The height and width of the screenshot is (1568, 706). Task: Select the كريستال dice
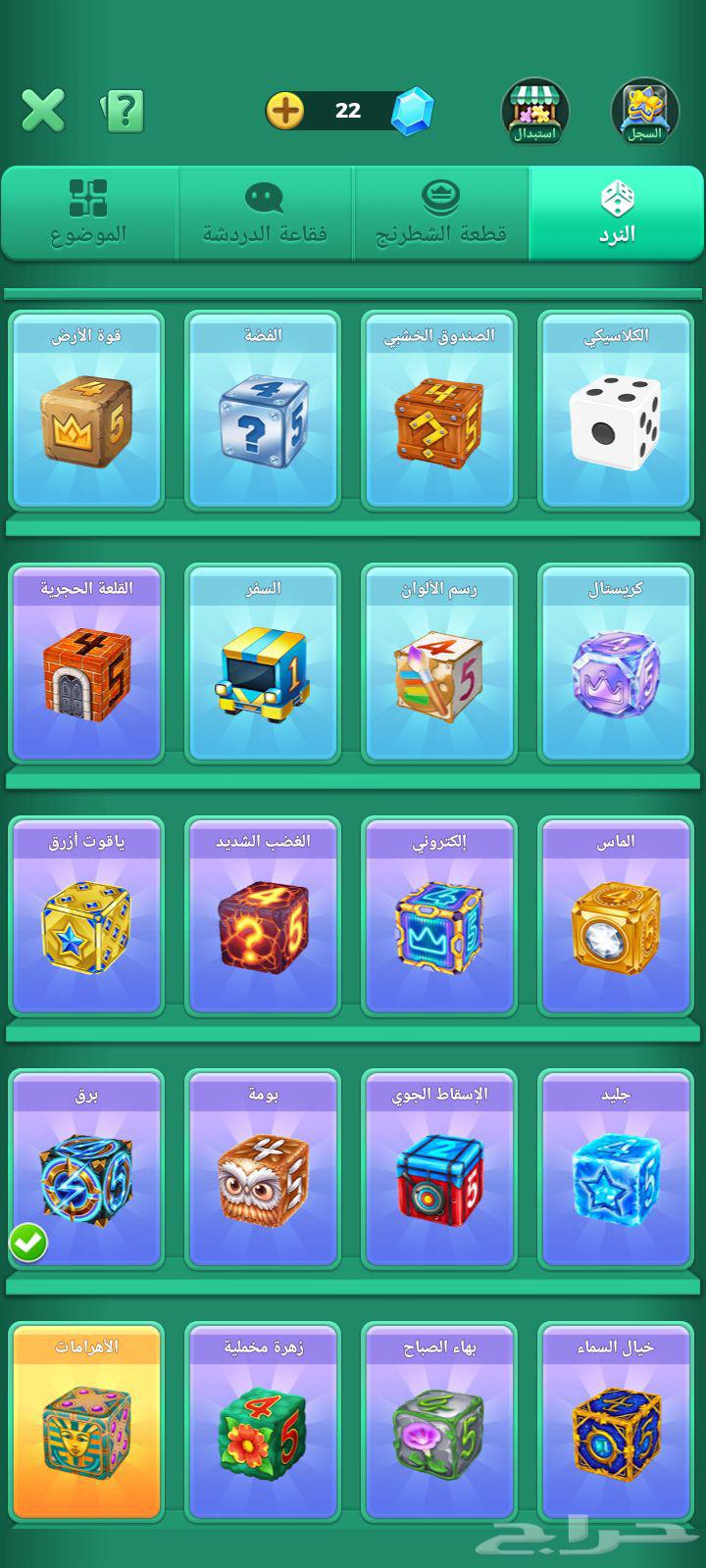(616, 664)
